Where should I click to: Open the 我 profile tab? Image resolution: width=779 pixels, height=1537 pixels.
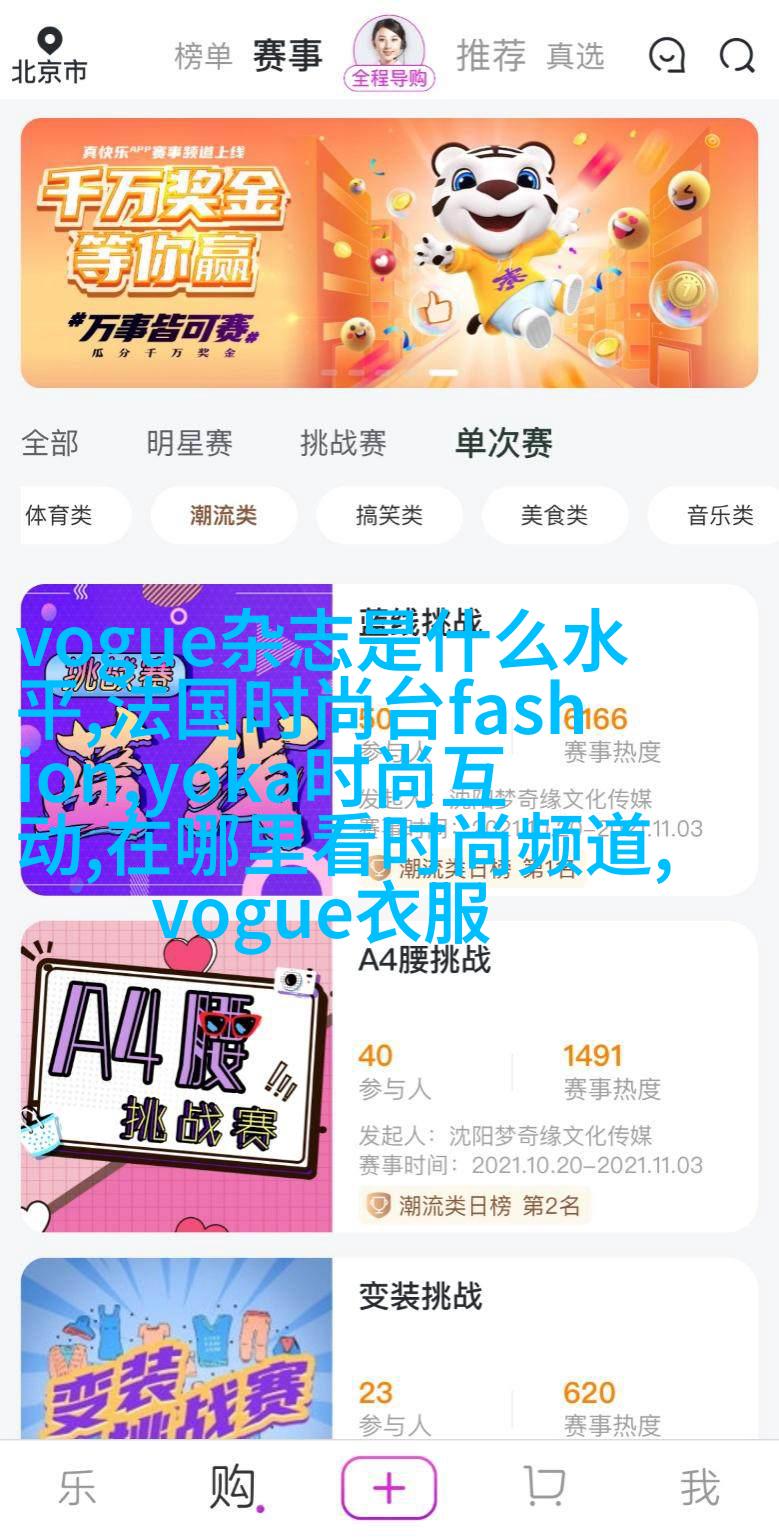click(699, 1488)
